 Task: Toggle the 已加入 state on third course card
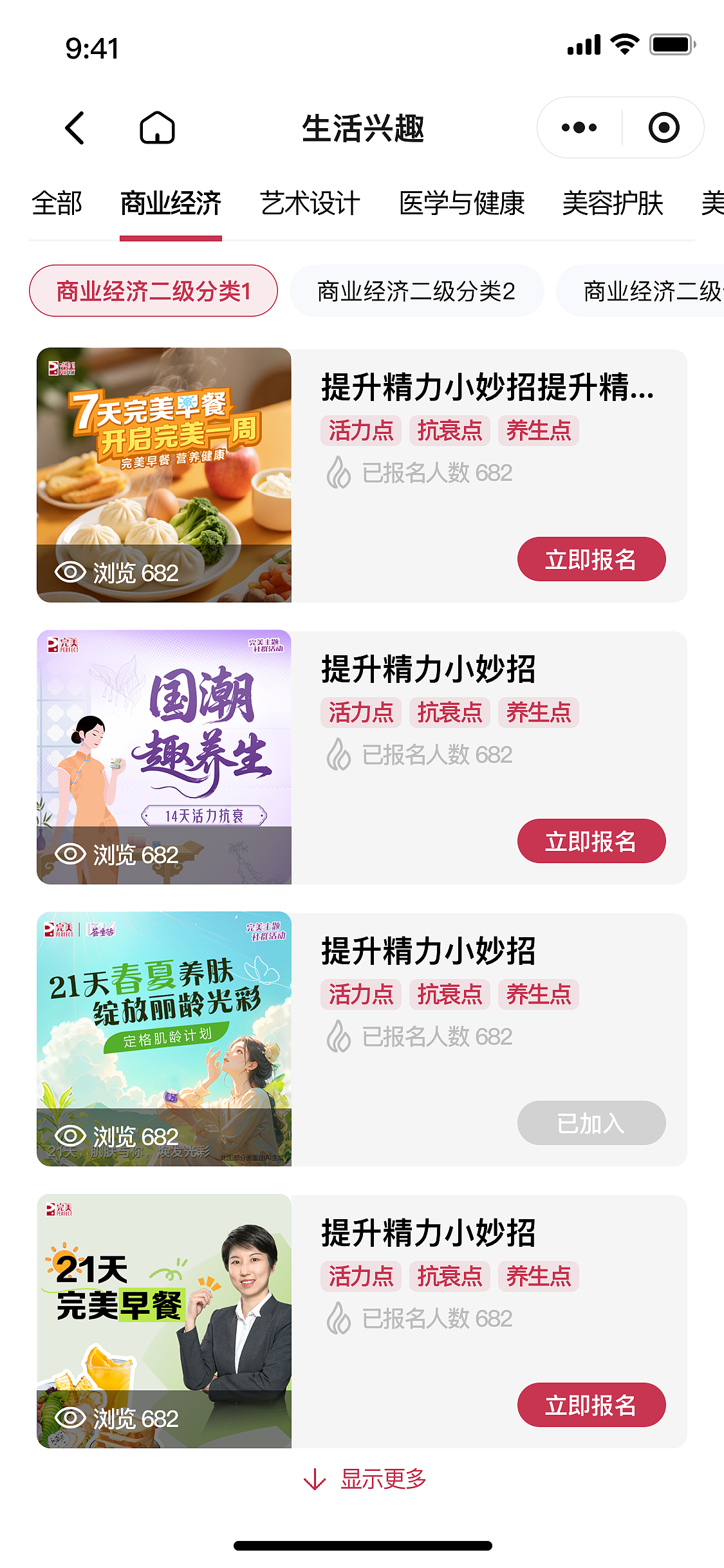coord(591,1123)
